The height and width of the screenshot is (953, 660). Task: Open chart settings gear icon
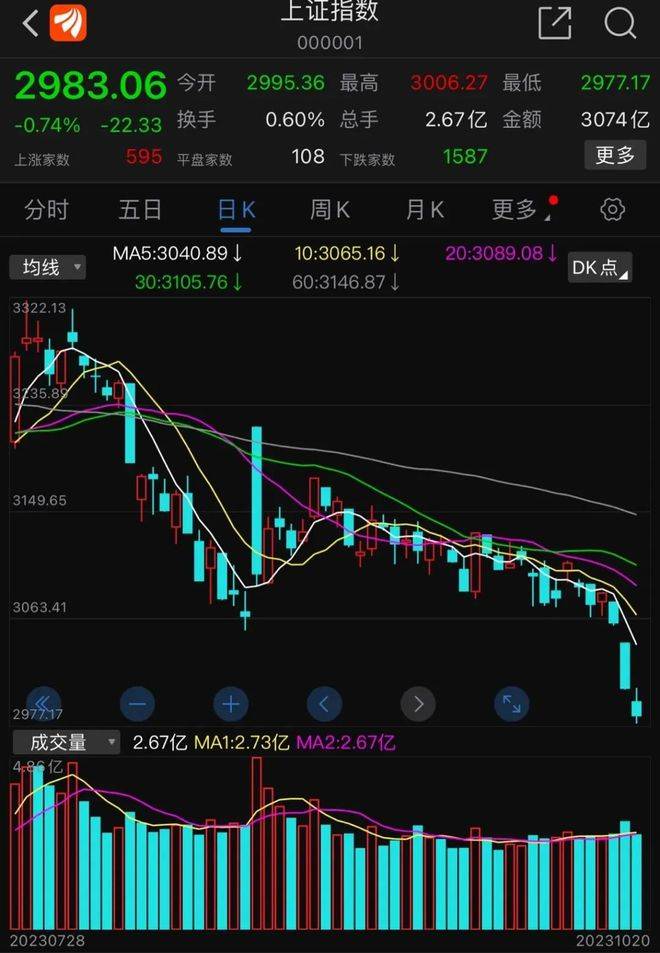(x=612, y=209)
